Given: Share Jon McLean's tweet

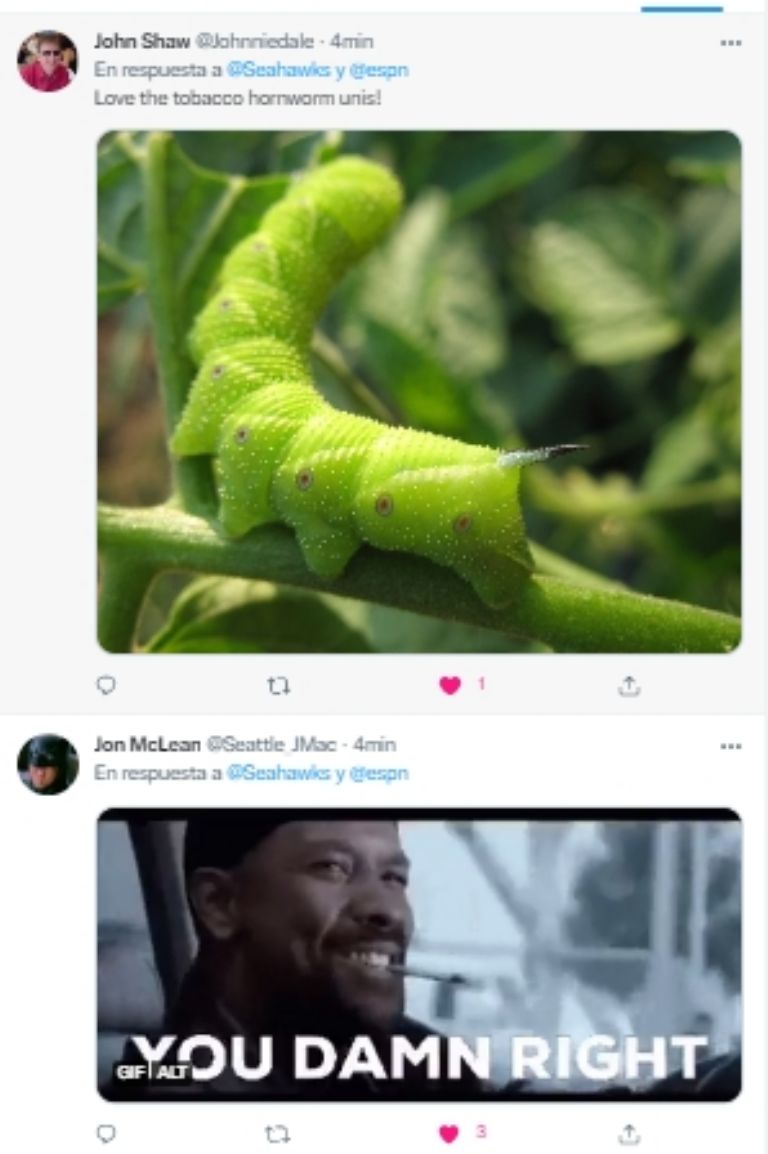Looking at the screenshot, I should 628,1133.
